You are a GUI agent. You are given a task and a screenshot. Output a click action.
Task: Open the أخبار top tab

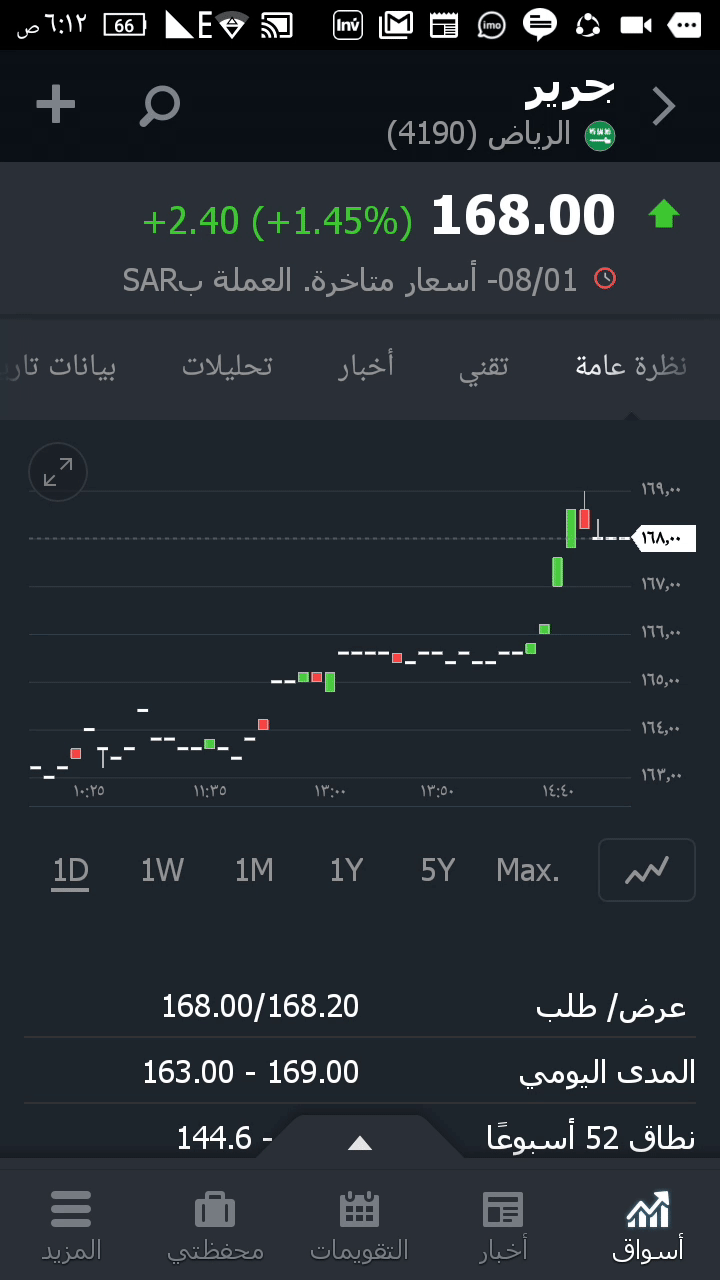coord(366,366)
